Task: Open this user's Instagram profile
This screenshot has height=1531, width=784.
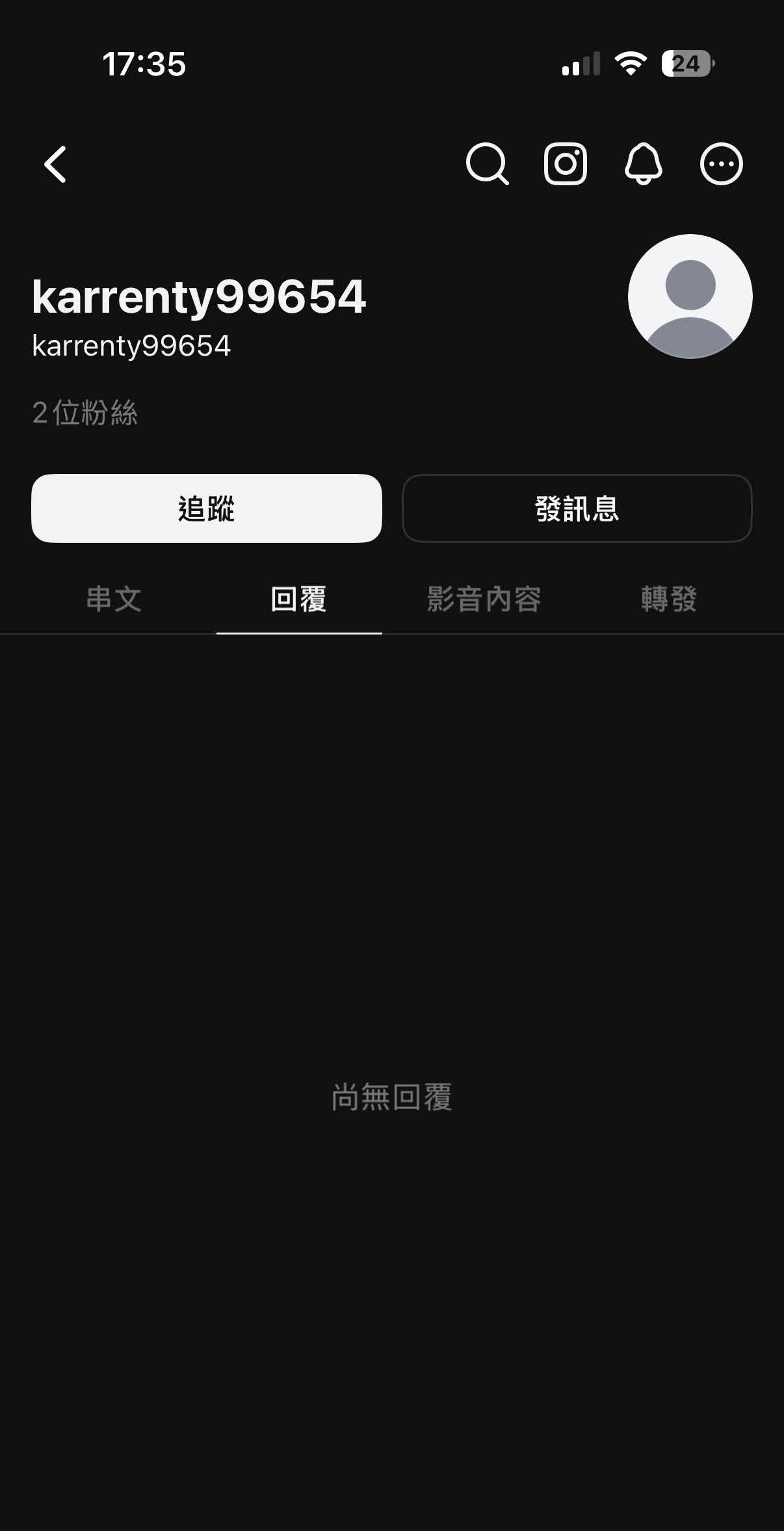Action: click(565, 164)
